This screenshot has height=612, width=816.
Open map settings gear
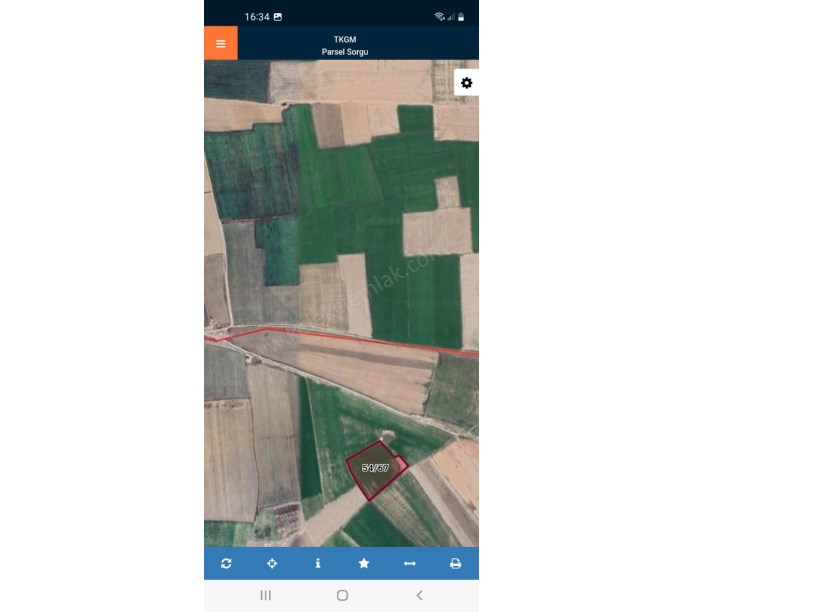466,83
